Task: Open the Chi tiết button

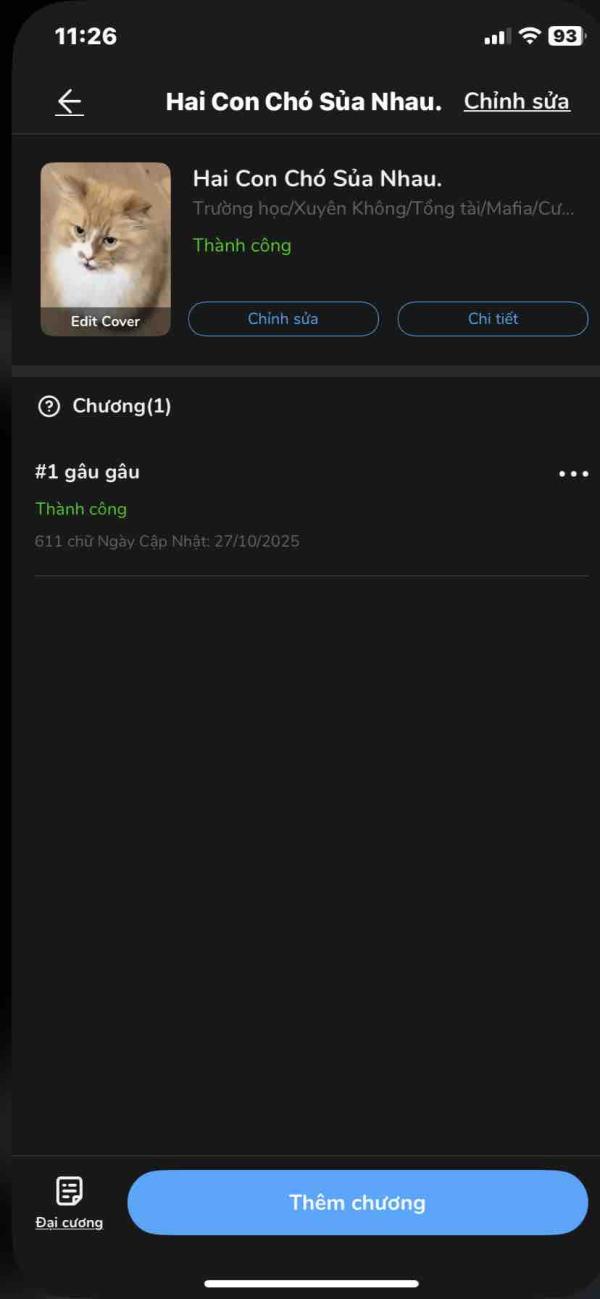Action: [x=493, y=319]
